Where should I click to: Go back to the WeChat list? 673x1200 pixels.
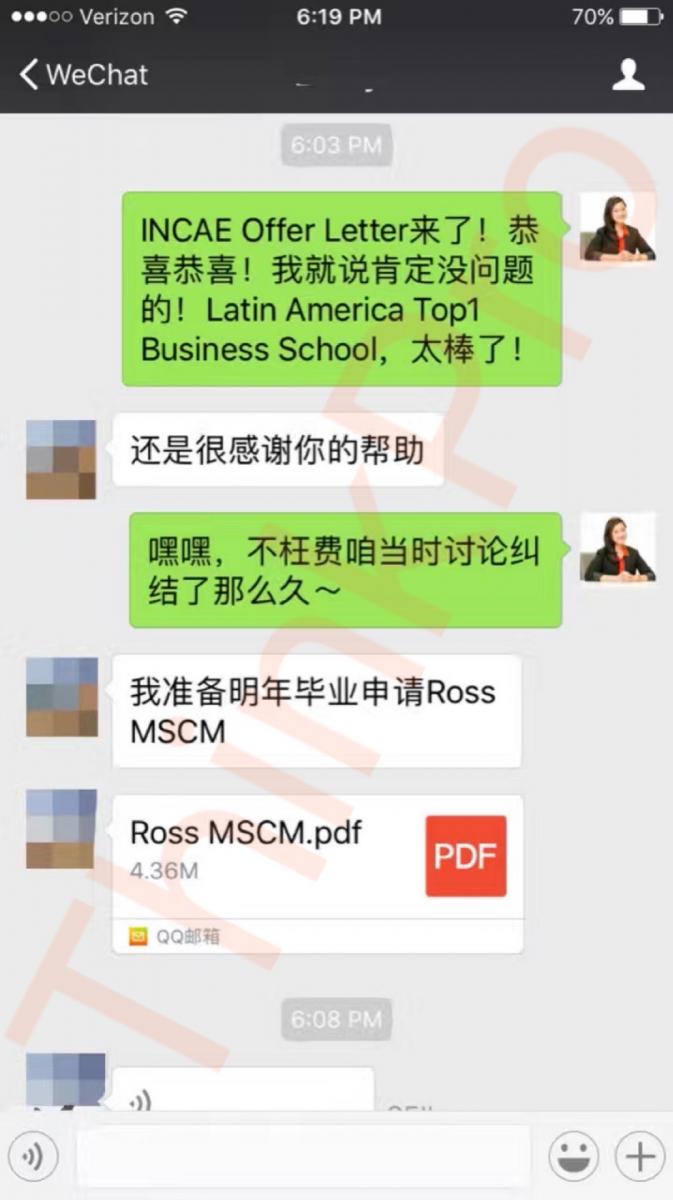[x=83, y=75]
